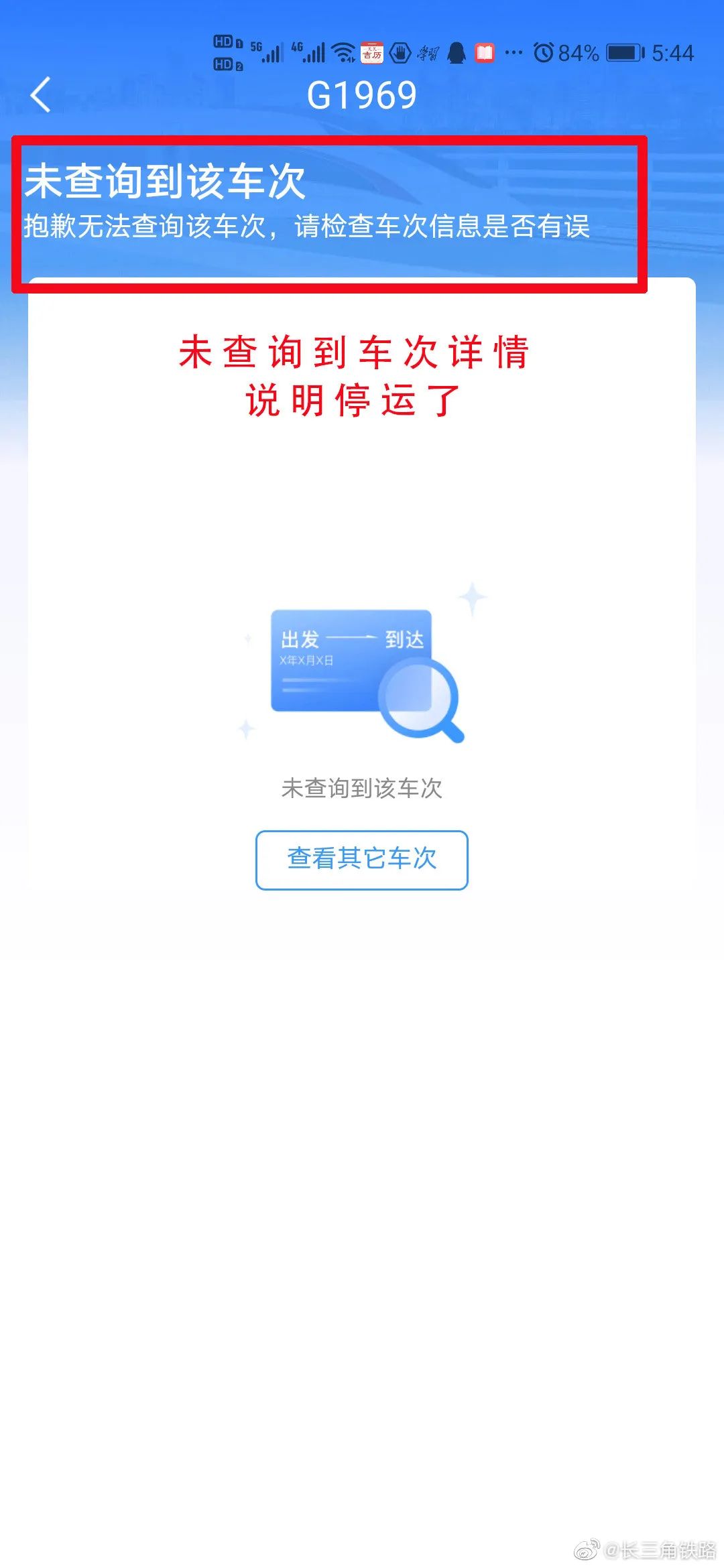
Task: Tap the 查看其它车次 button
Action: click(361, 860)
